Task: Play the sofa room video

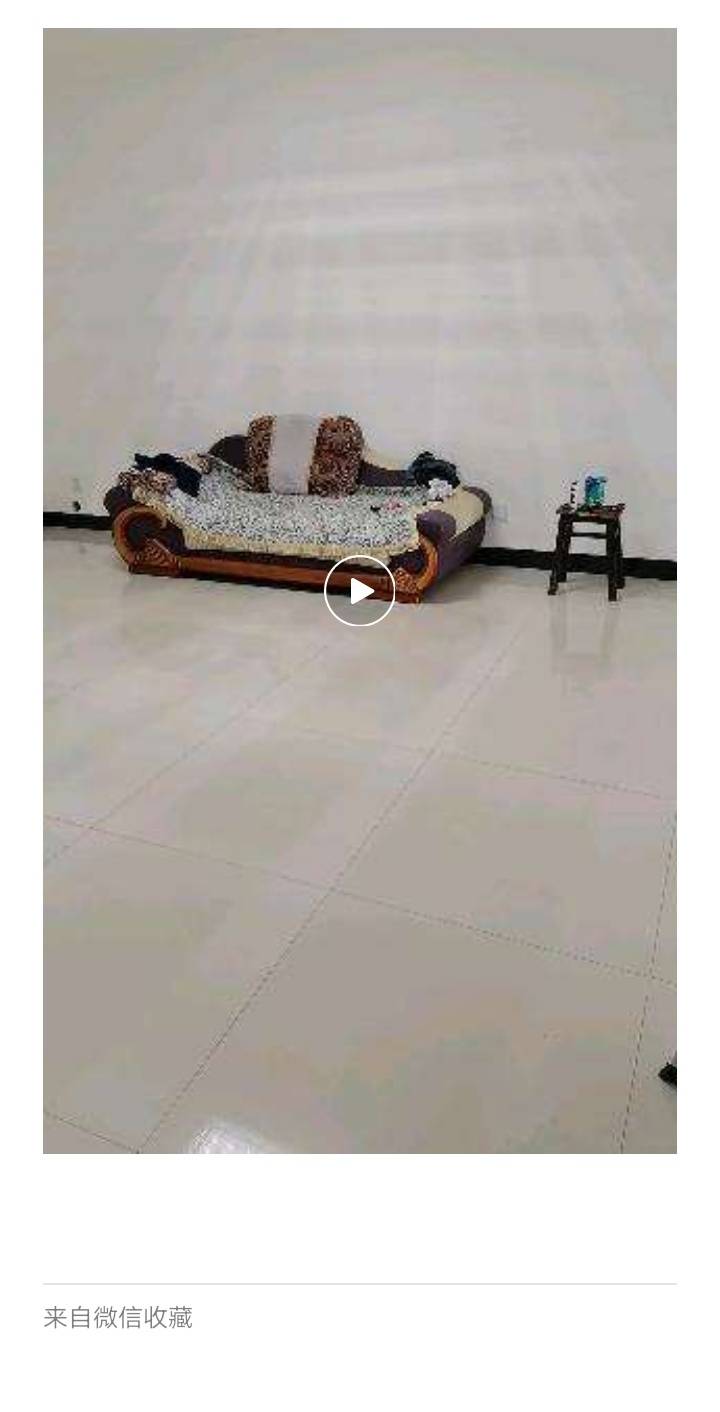Action: (360, 591)
